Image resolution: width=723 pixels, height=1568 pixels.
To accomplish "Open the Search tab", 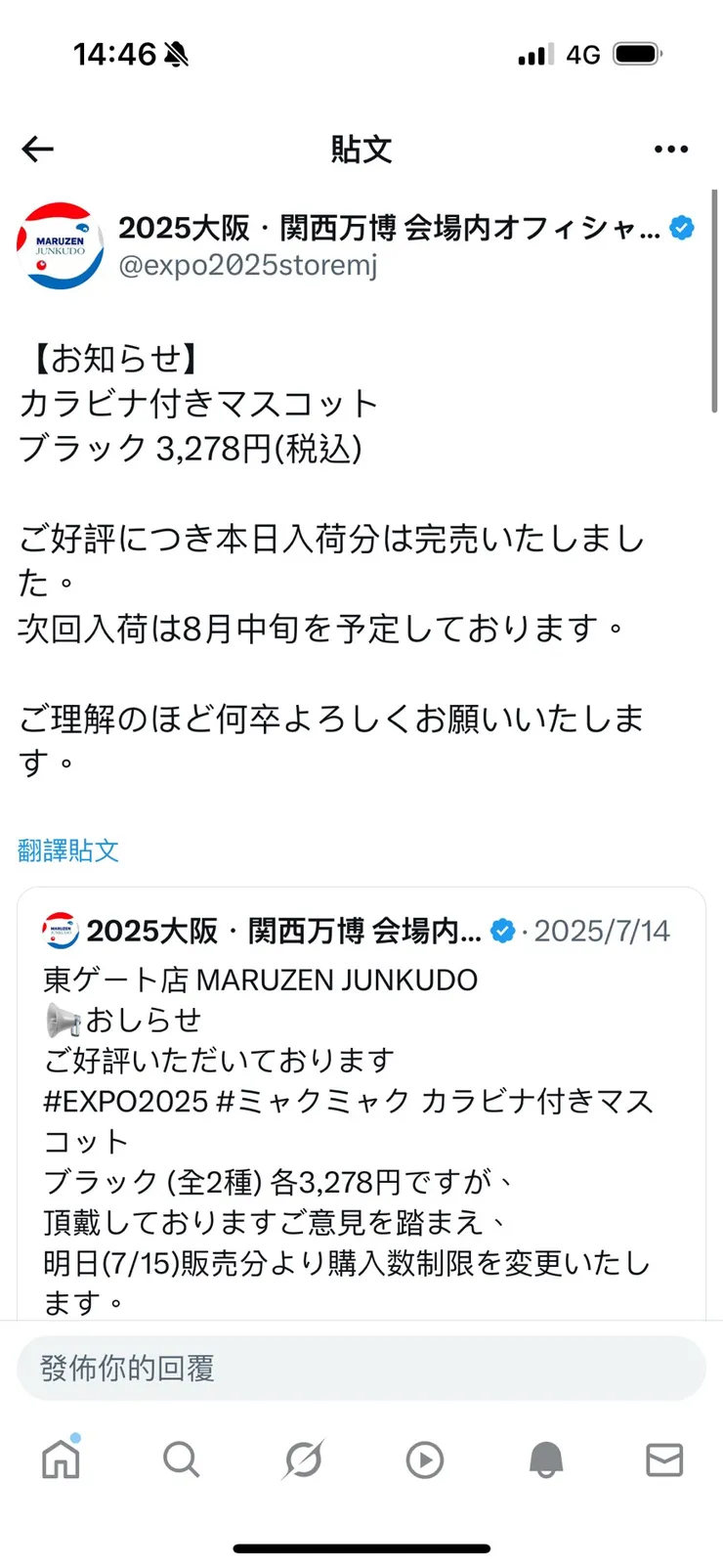I will [x=181, y=1459].
